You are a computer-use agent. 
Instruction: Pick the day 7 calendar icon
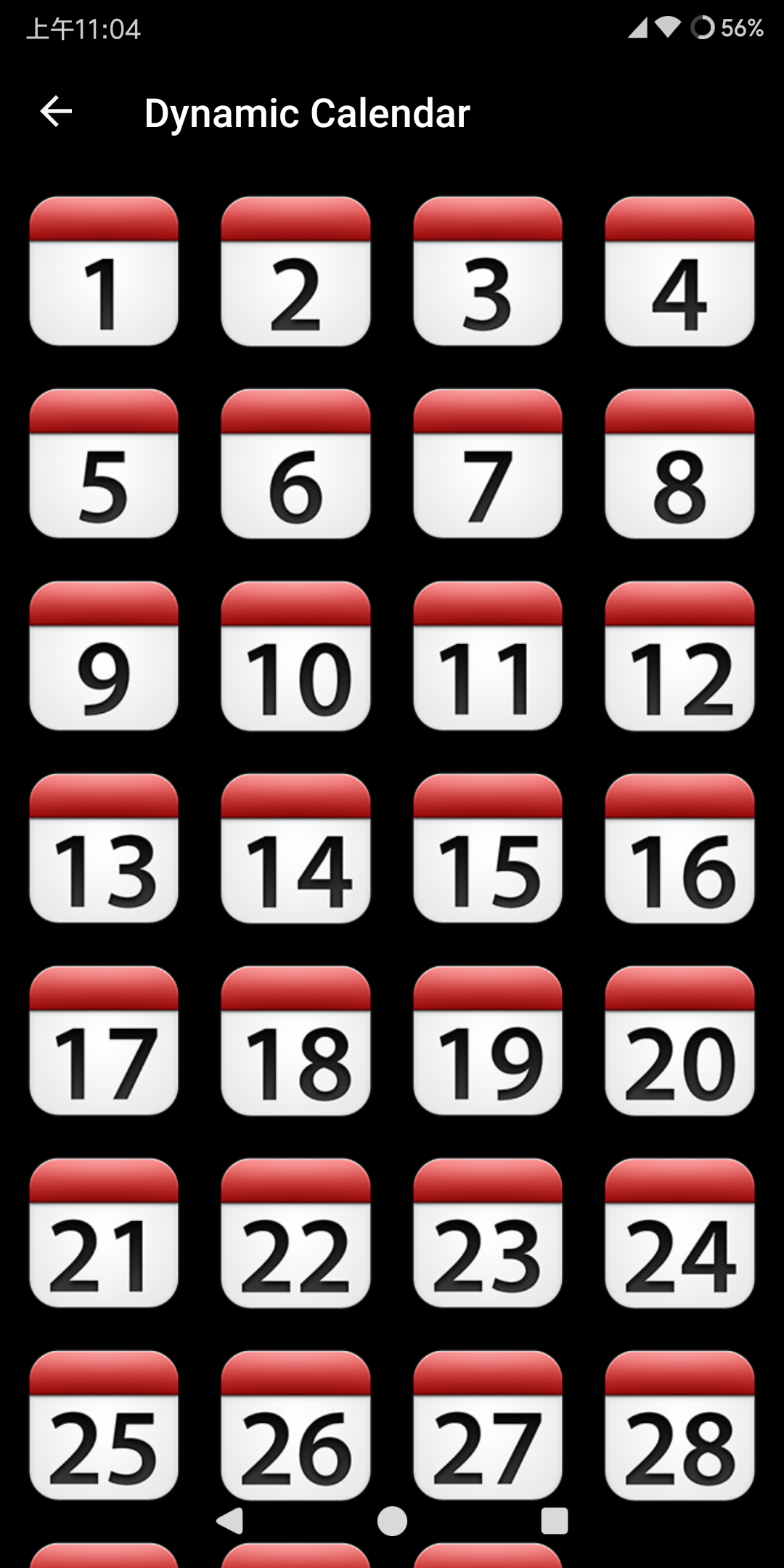(487, 464)
